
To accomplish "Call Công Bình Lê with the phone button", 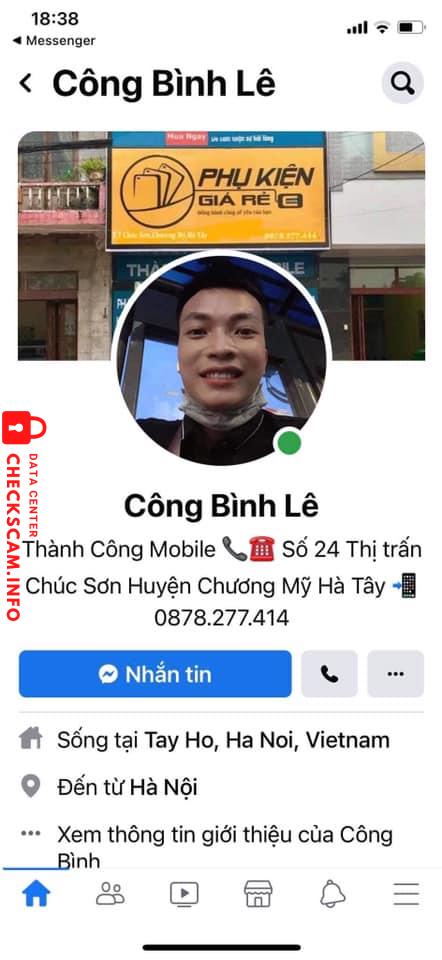I will click(x=329, y=674).
